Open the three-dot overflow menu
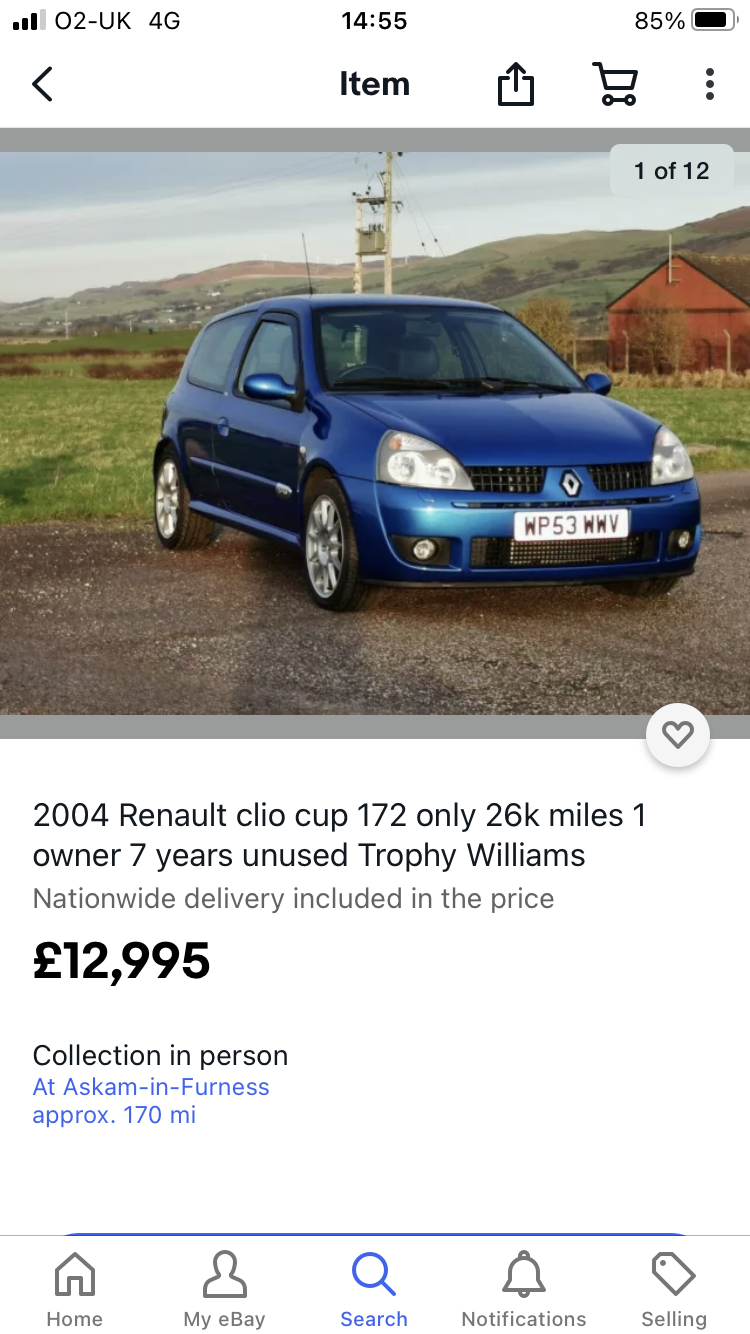 point(709,84)
